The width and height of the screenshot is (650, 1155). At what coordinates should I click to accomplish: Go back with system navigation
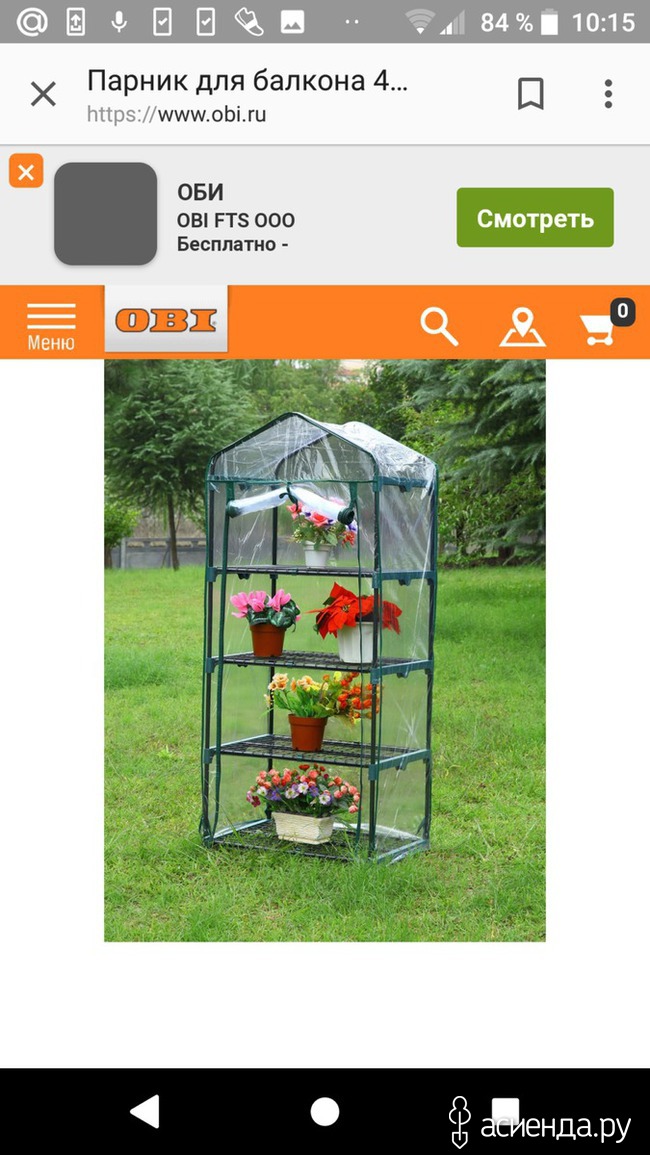(145, 1111)
